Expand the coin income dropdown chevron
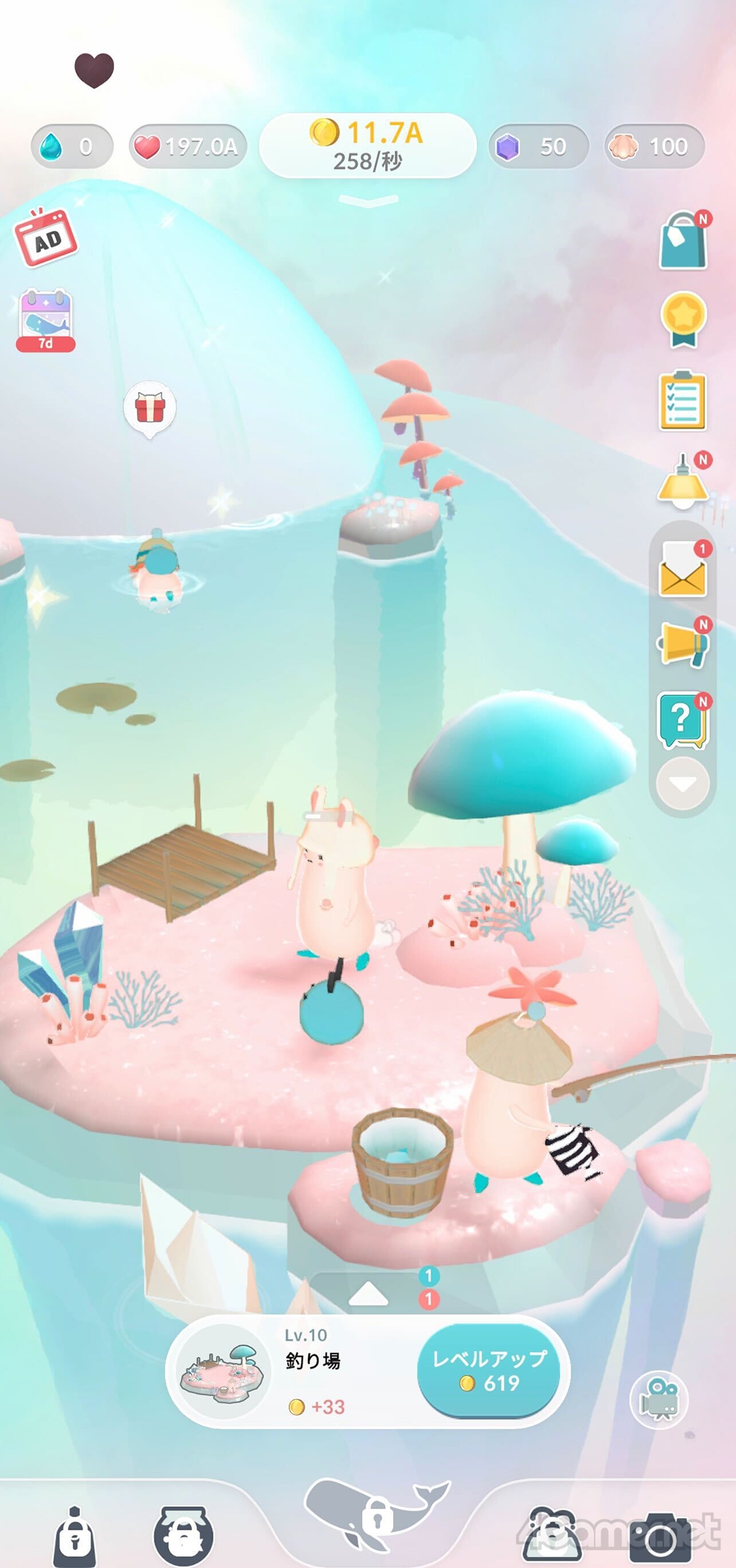 tap(368, 200)
